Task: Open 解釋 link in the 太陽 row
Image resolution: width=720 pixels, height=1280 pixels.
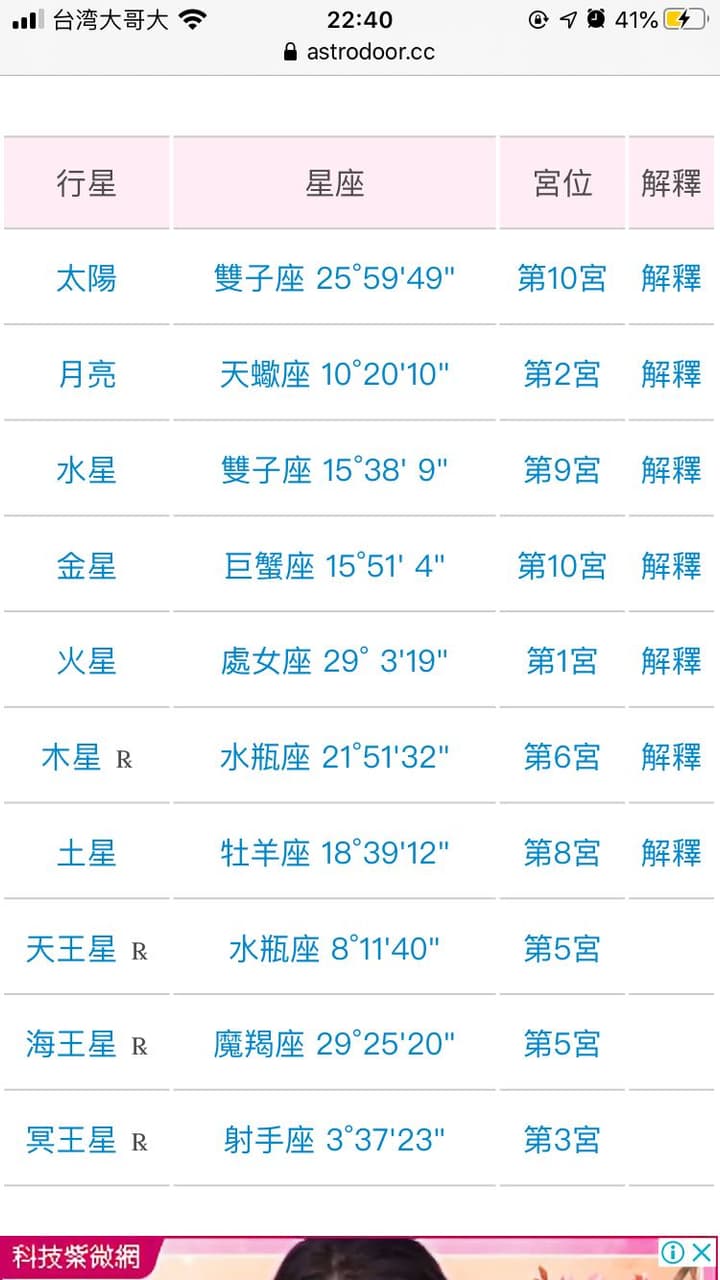Action: click(671, 278)
